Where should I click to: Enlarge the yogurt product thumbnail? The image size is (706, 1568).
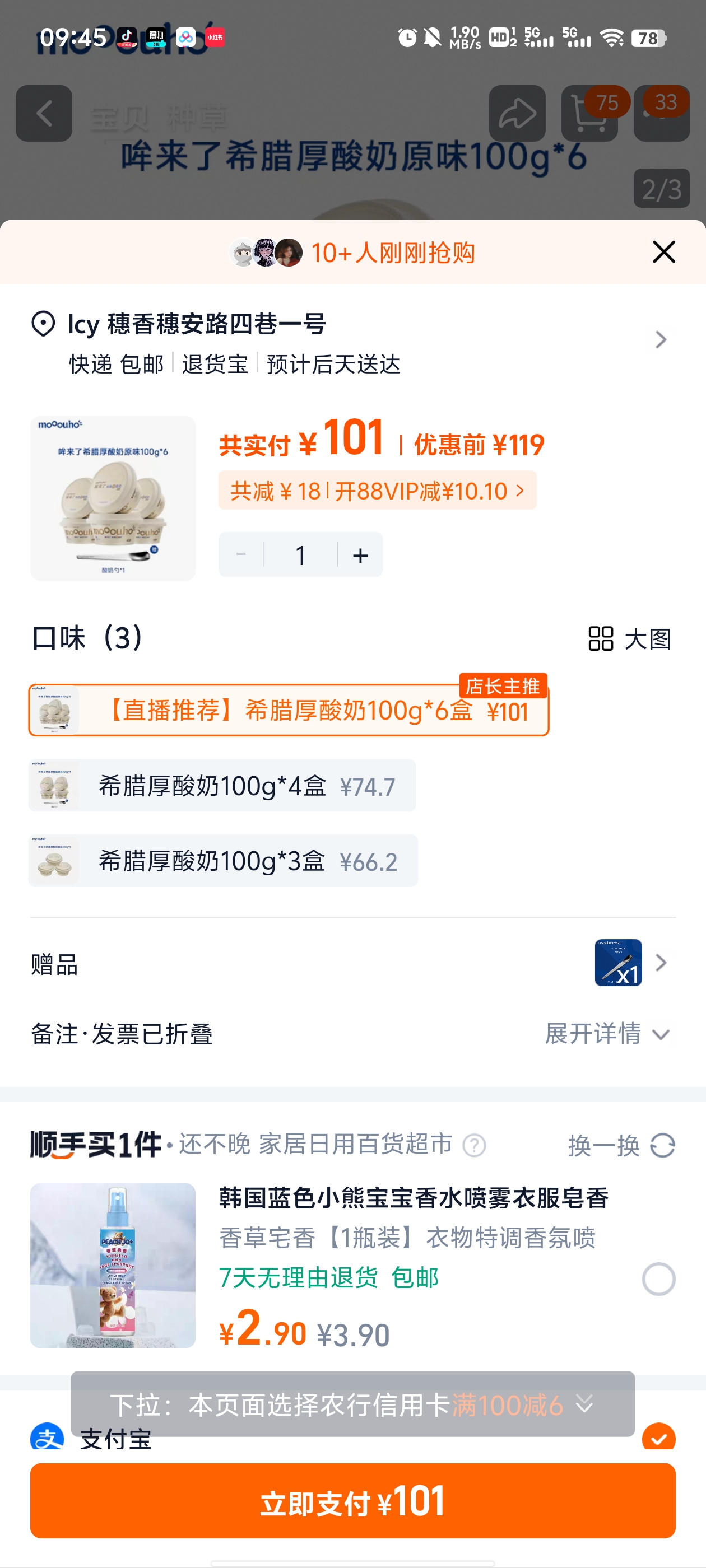[x=113, y=498]
